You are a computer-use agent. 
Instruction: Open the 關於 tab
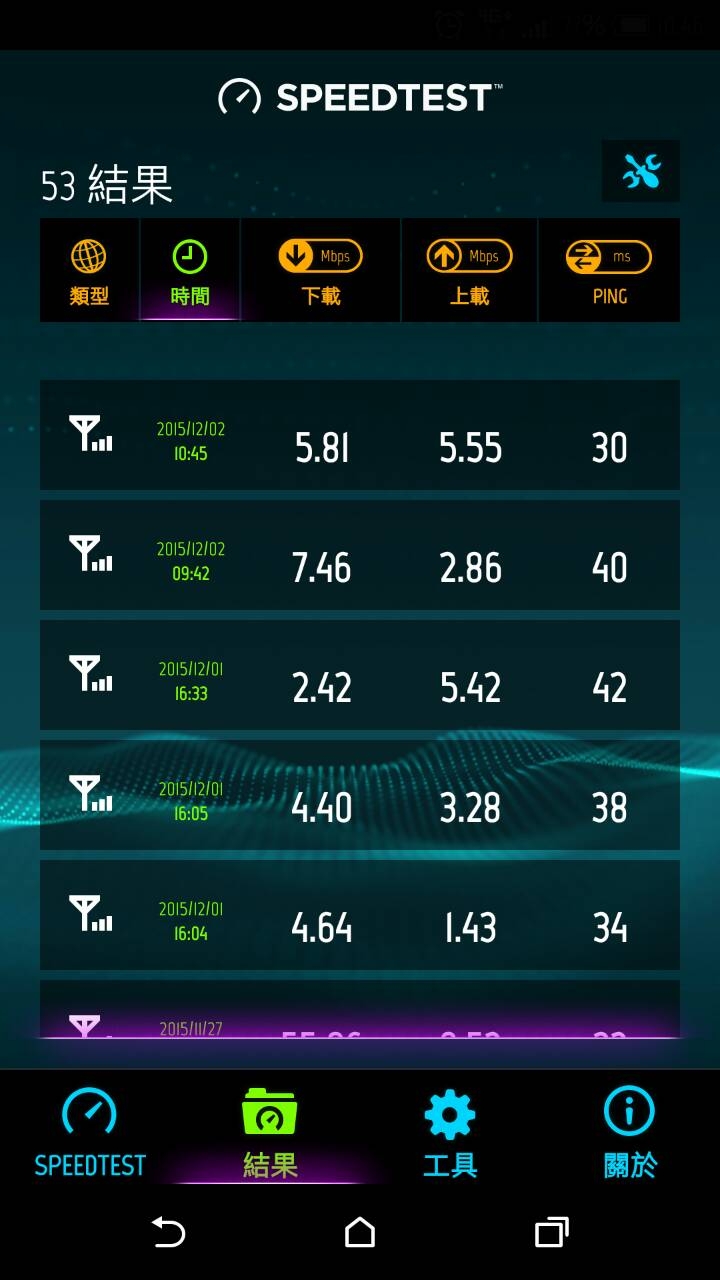(630, 1130)
